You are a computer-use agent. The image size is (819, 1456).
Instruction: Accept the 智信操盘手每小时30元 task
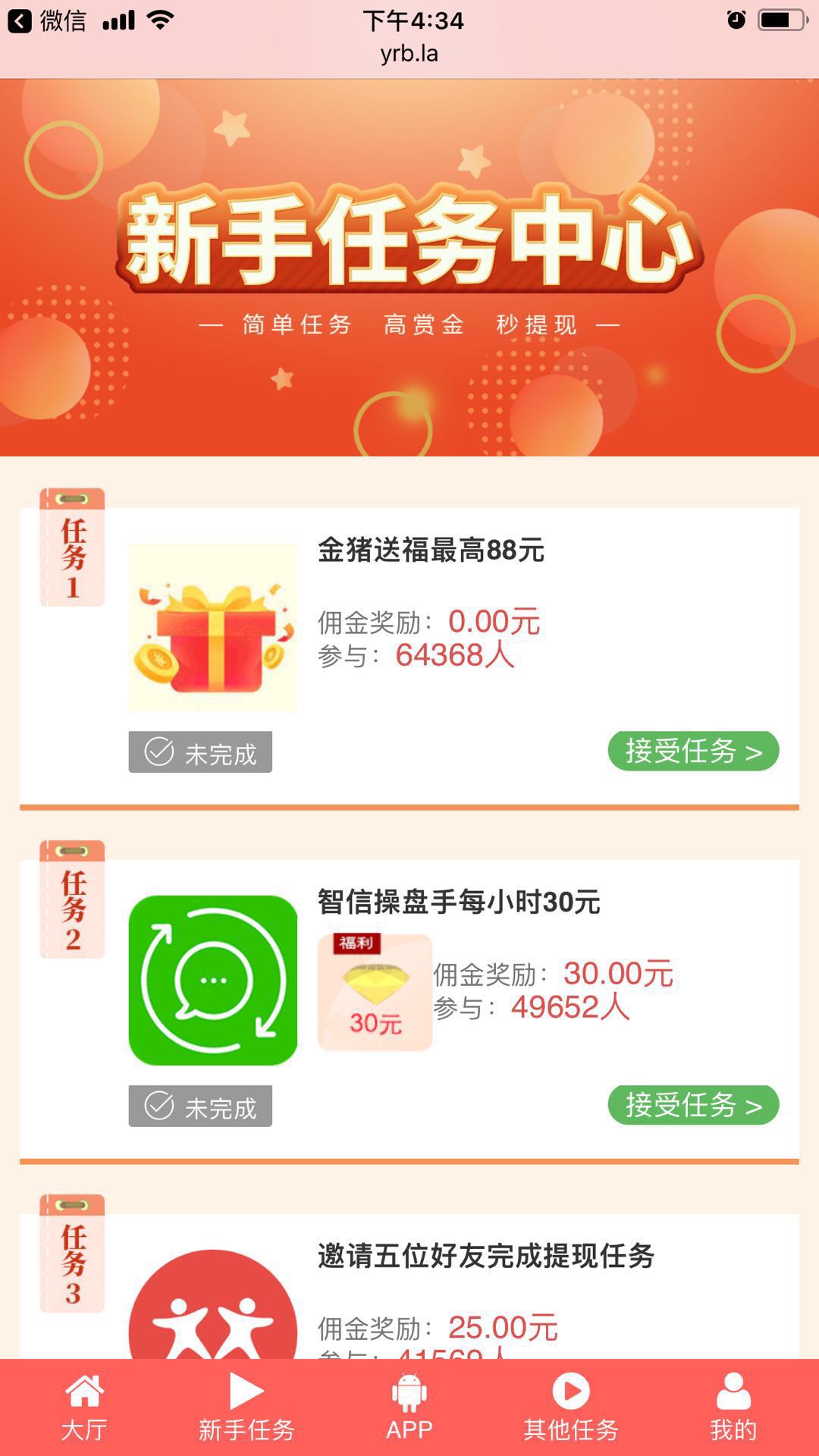pos(692,1105)
